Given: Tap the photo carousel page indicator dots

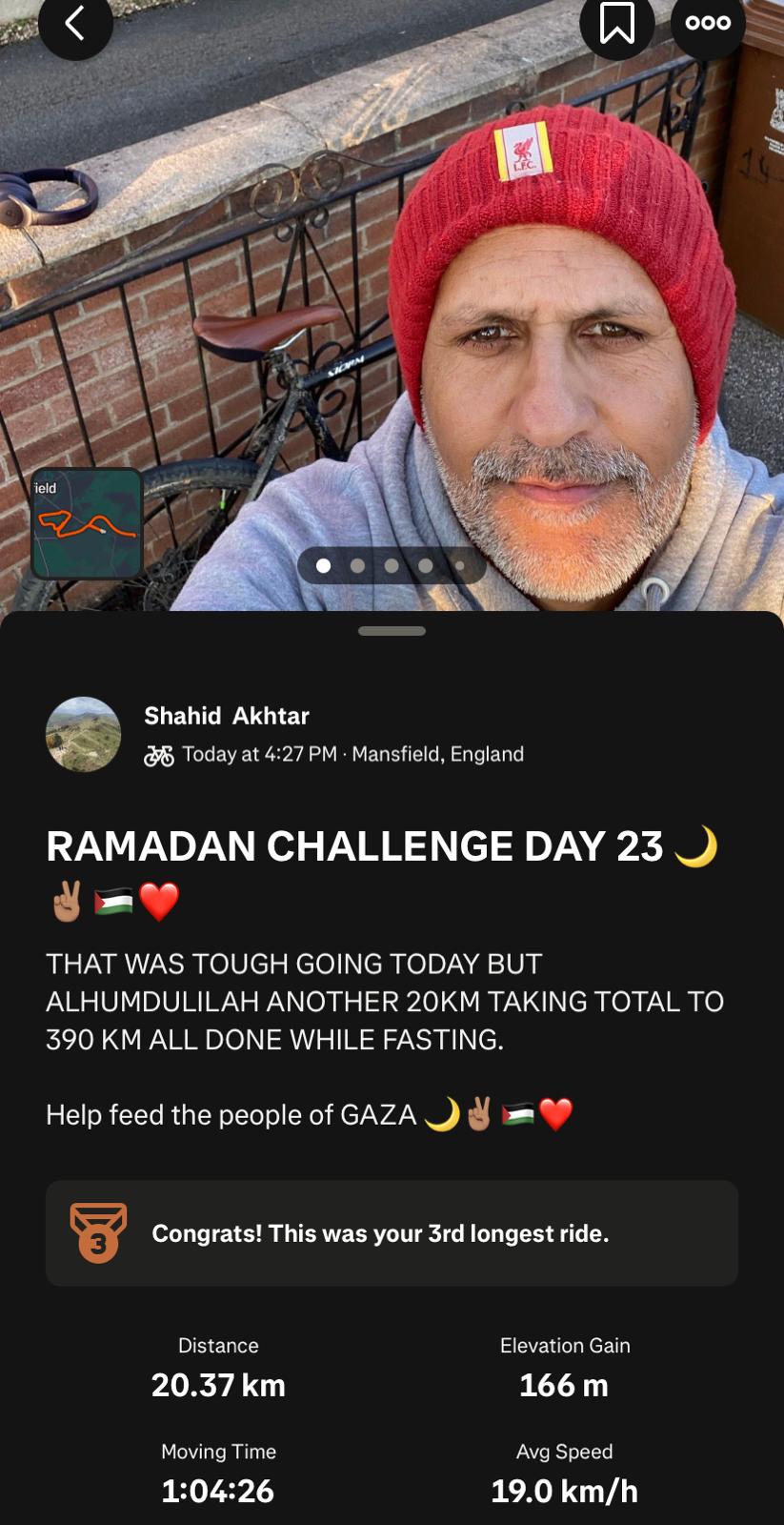Looking at the screenshot, I should point(392,565).
